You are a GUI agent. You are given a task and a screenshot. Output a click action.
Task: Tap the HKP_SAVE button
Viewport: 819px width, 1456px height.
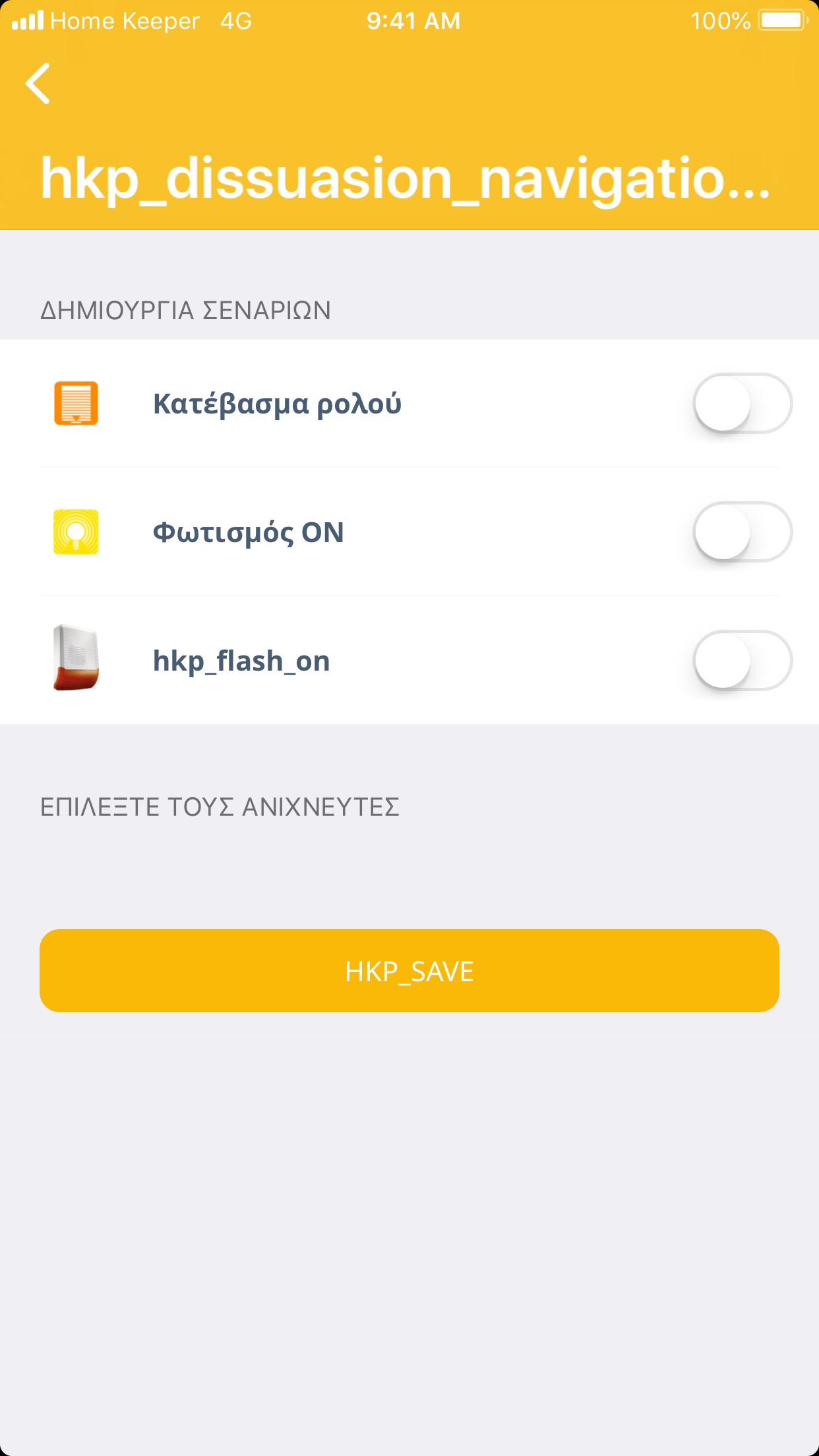tap(409, 971)
